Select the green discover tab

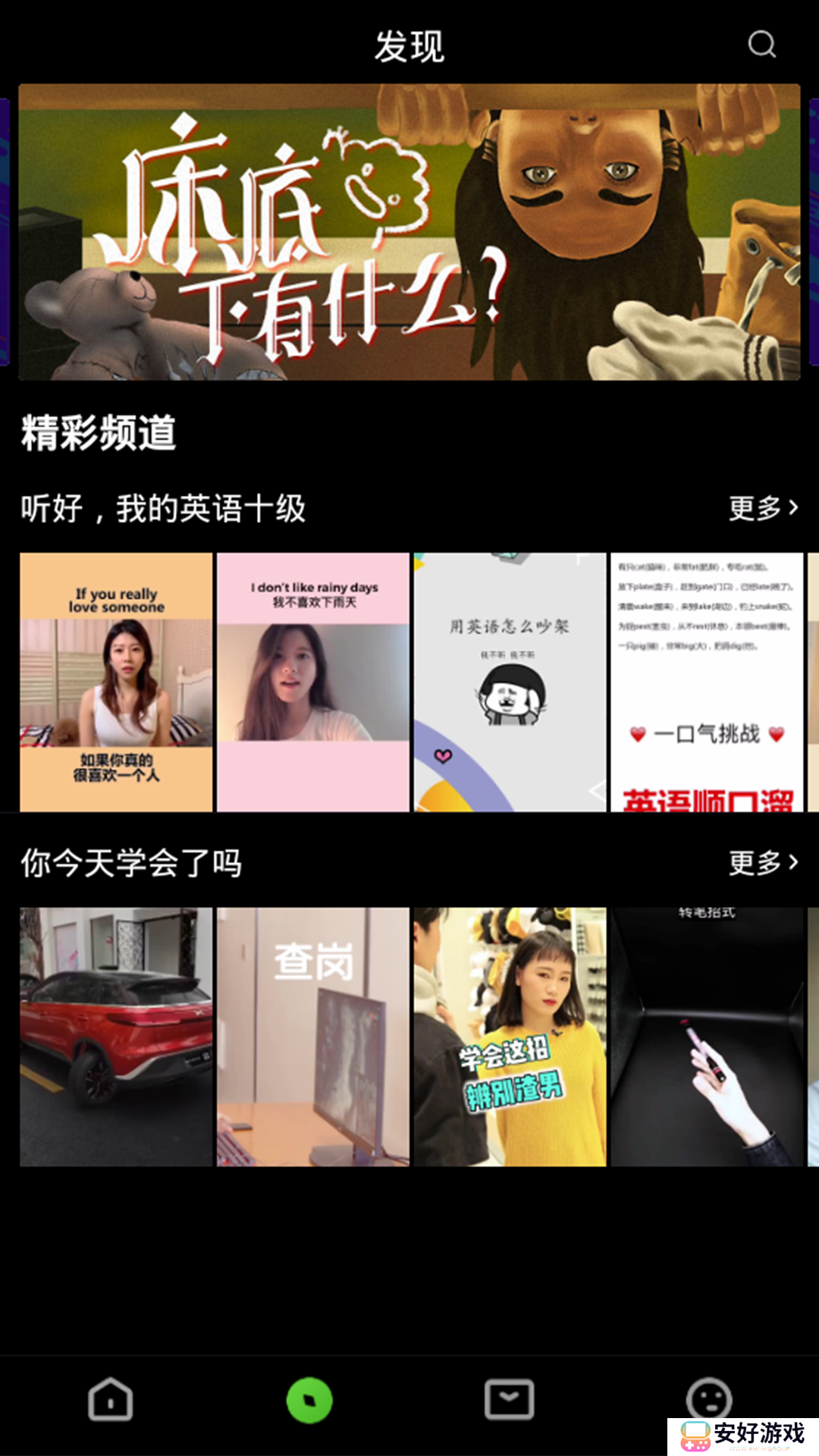(309, 1400)
